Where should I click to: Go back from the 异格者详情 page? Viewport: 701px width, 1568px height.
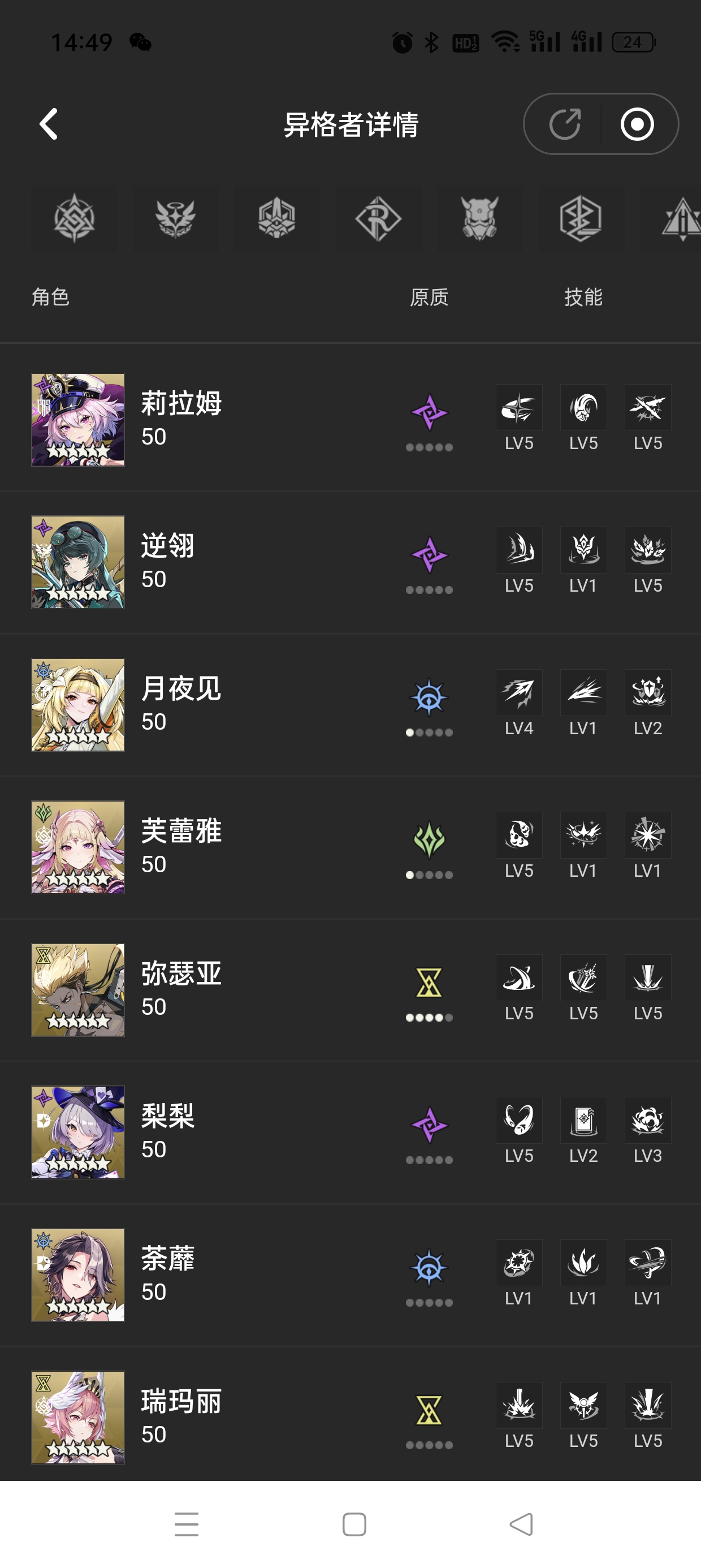point(49,124)
